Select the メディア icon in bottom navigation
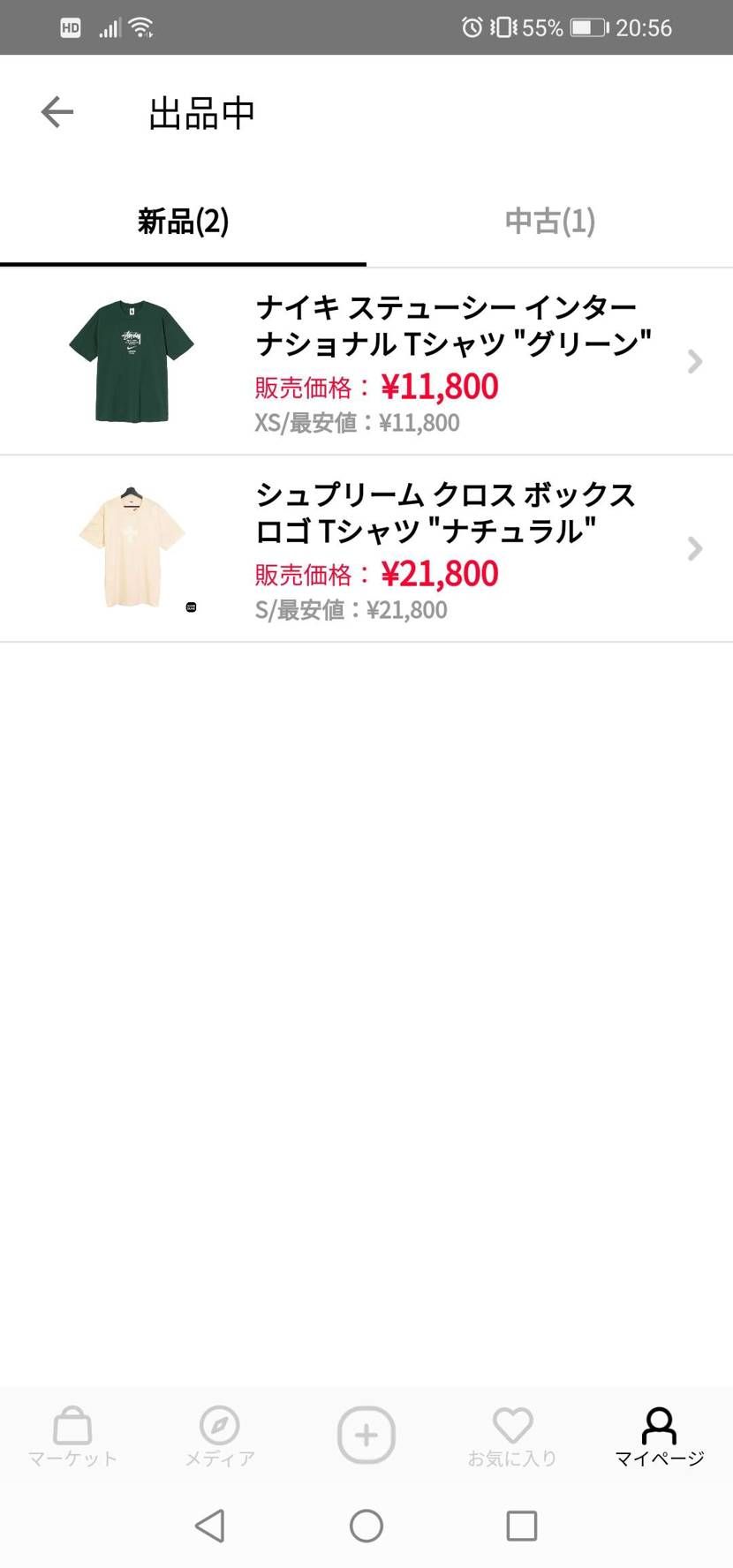733x1568 pixels. [x=219, y=1425]
